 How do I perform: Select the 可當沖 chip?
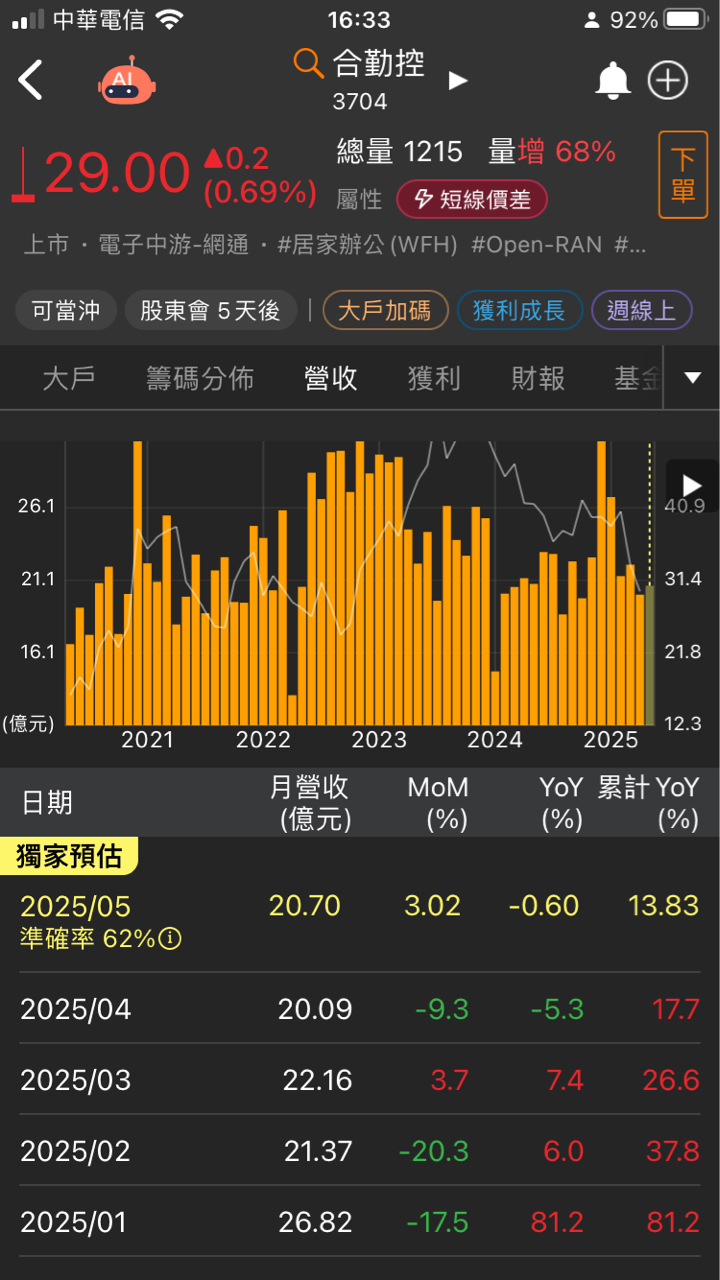point(66,311)
